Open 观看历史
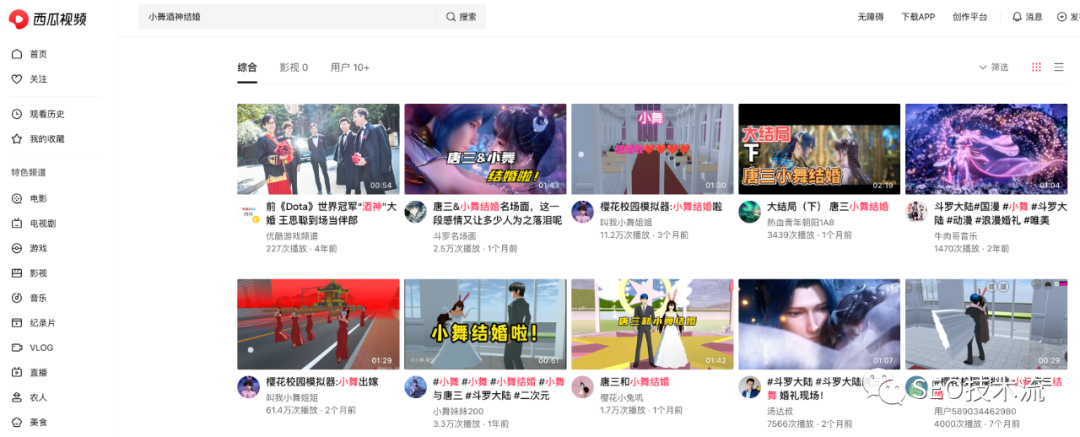Screen dimensions: 1080x437 pos(46,114)
